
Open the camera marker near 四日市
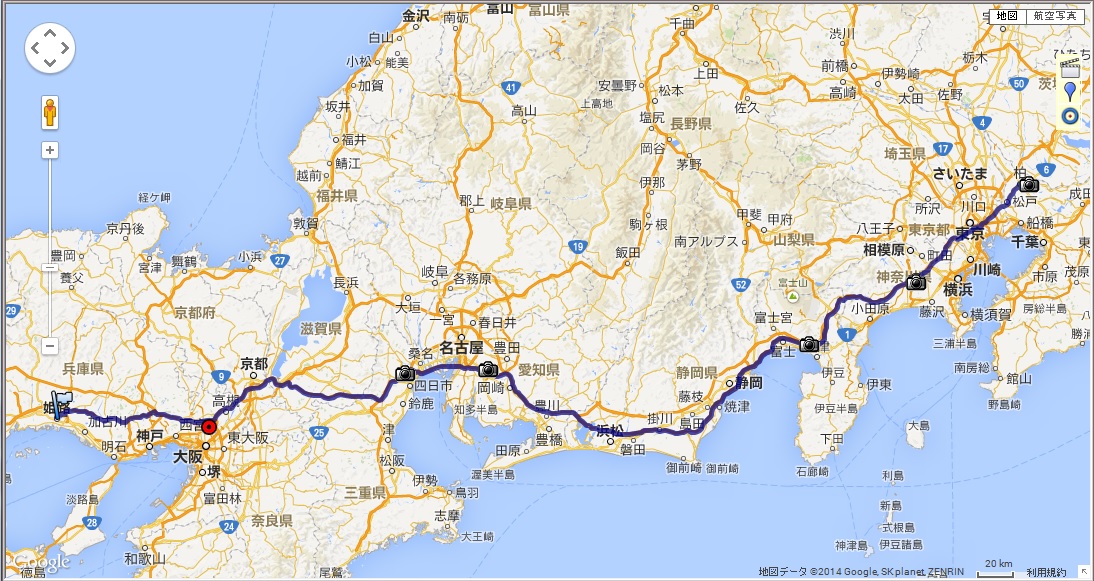[x=404, y=374]
